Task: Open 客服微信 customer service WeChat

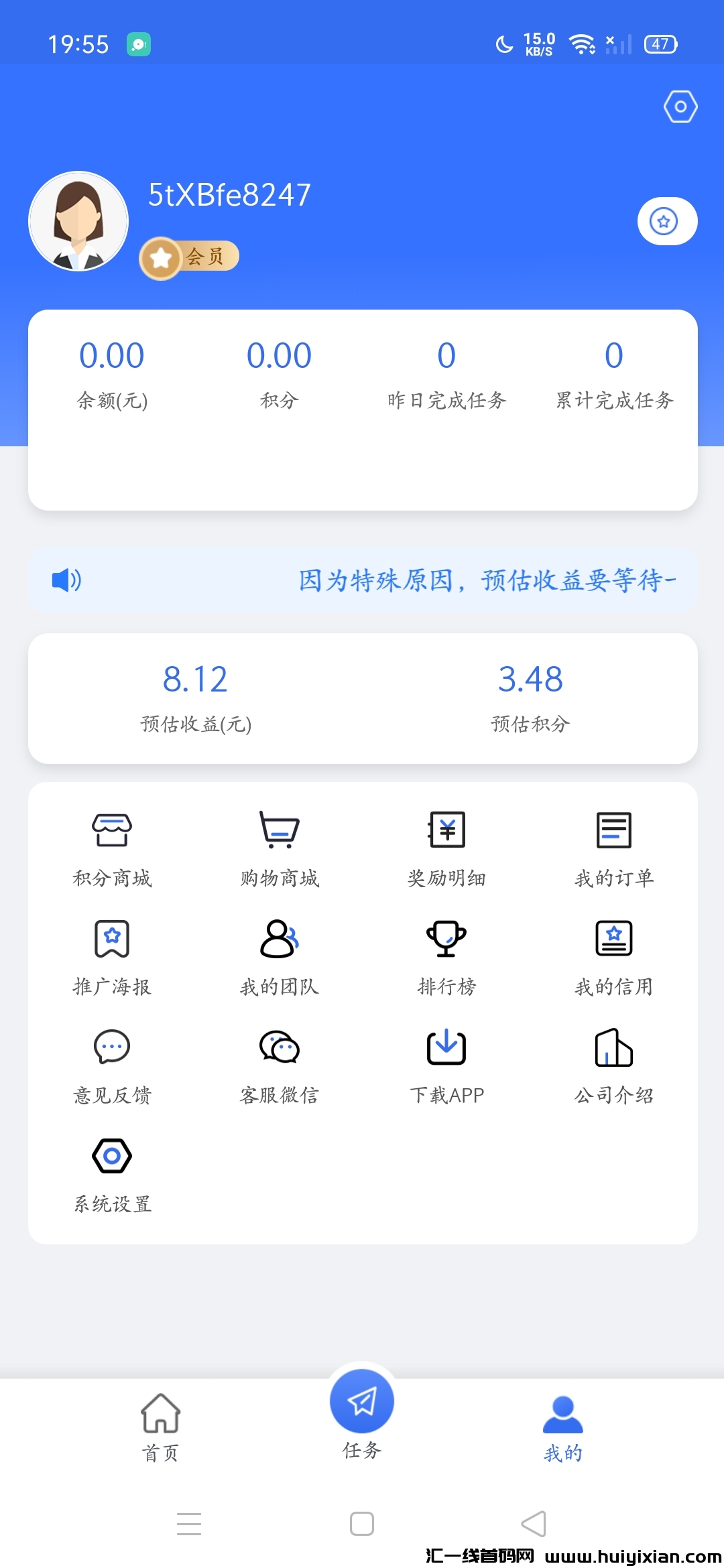Action: click(x=280, y=1064)
